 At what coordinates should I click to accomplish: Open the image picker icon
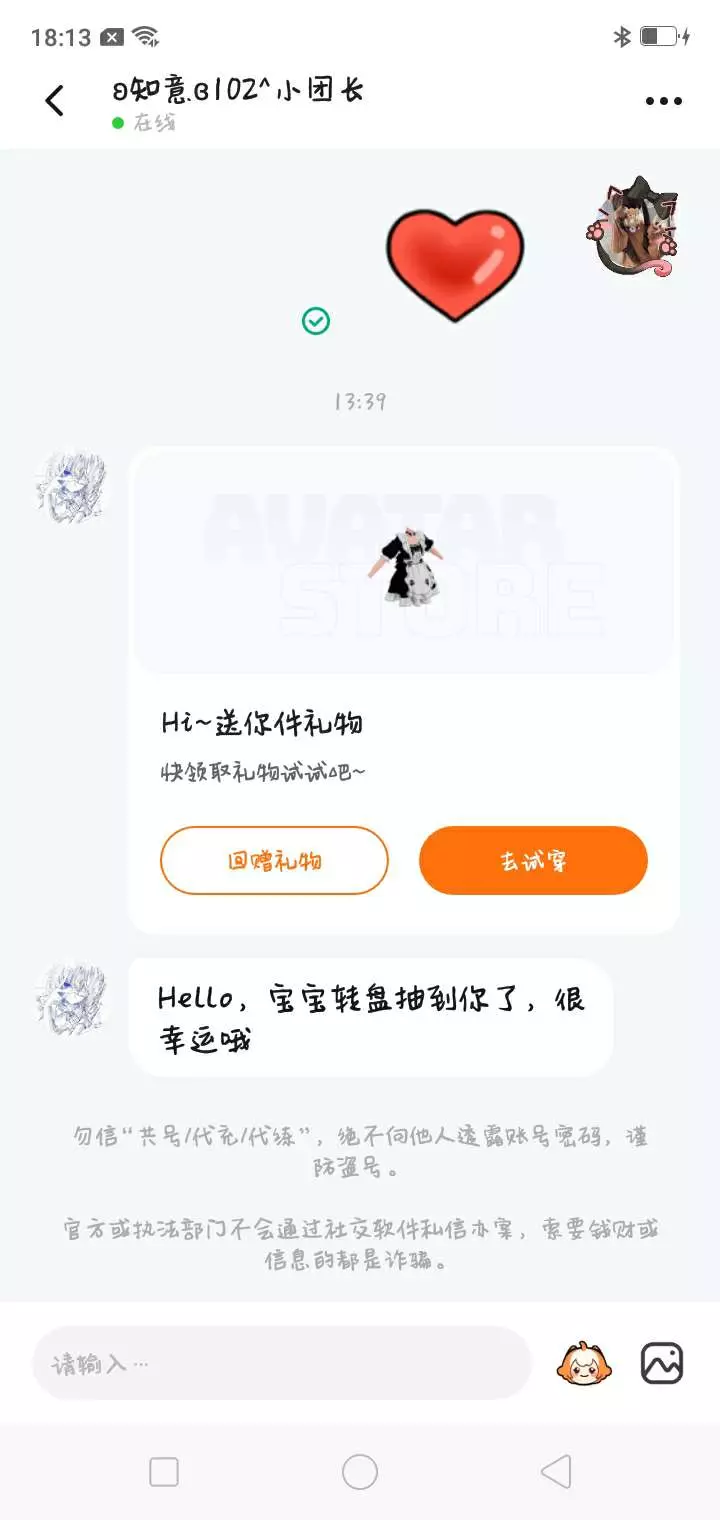pyautogui.click(x=662, y=1363)
